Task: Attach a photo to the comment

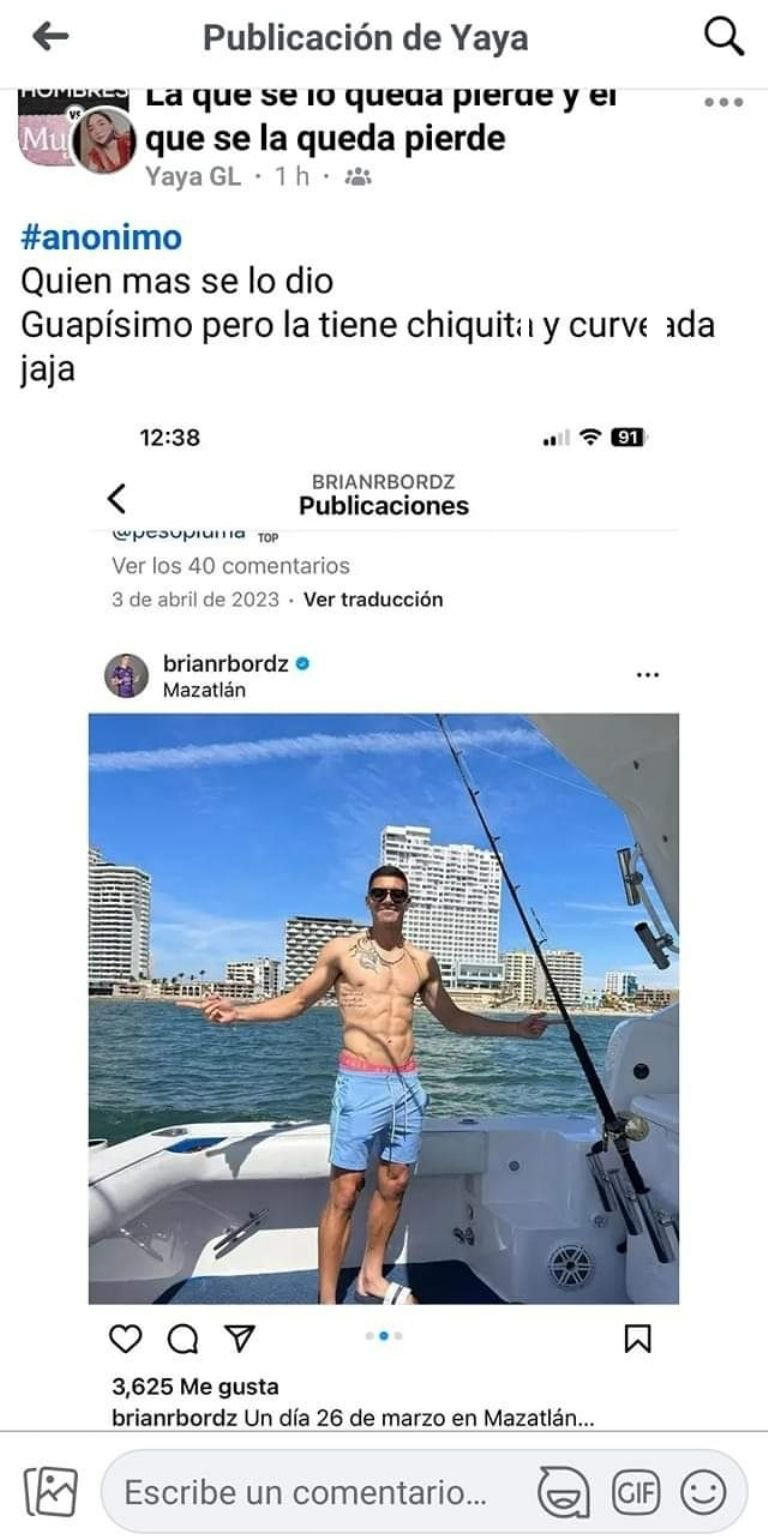Action: (x=50, y=1492)
